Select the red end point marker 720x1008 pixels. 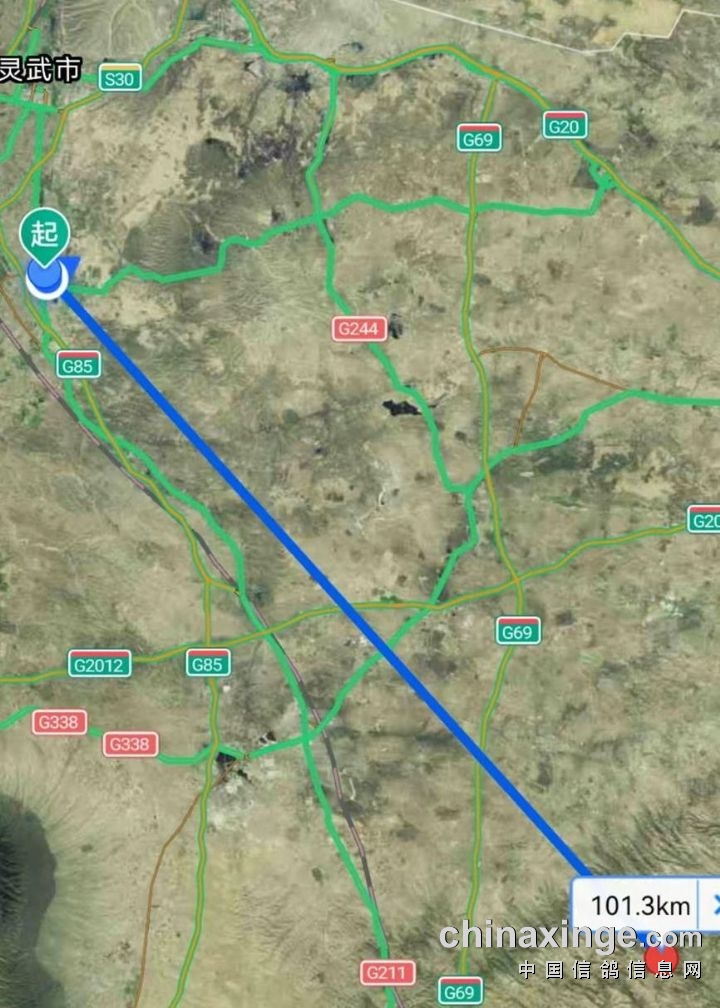[x=661, y=961]
